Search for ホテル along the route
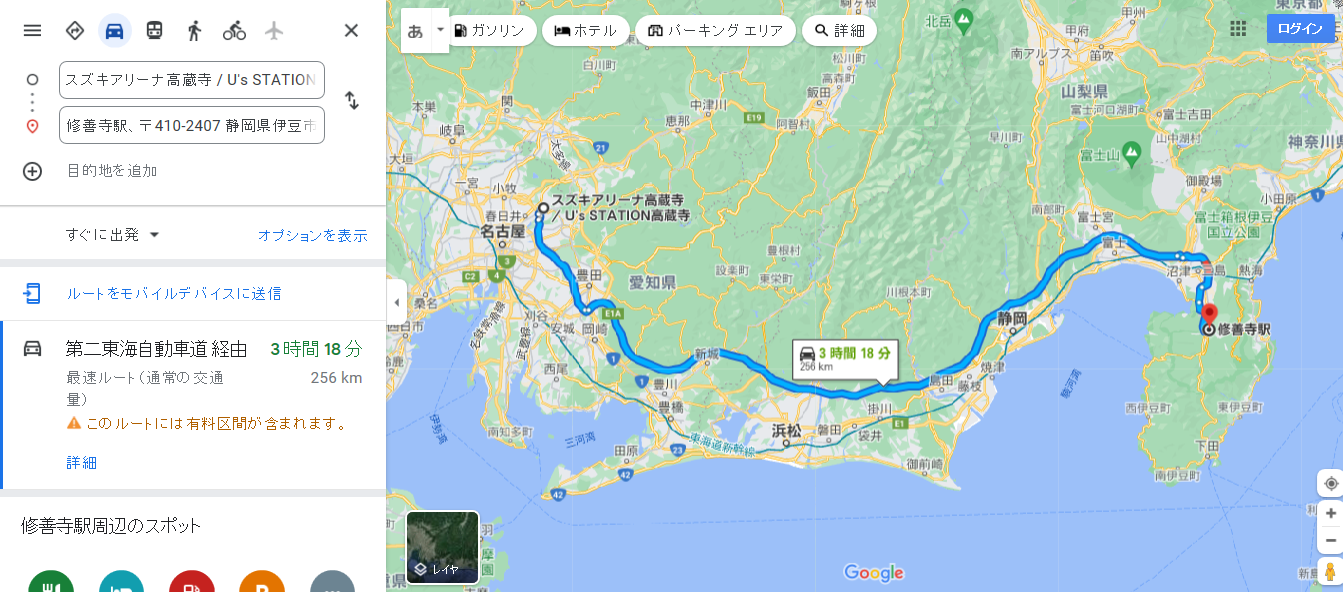1343x592 pixels. [x=585, y=30]
